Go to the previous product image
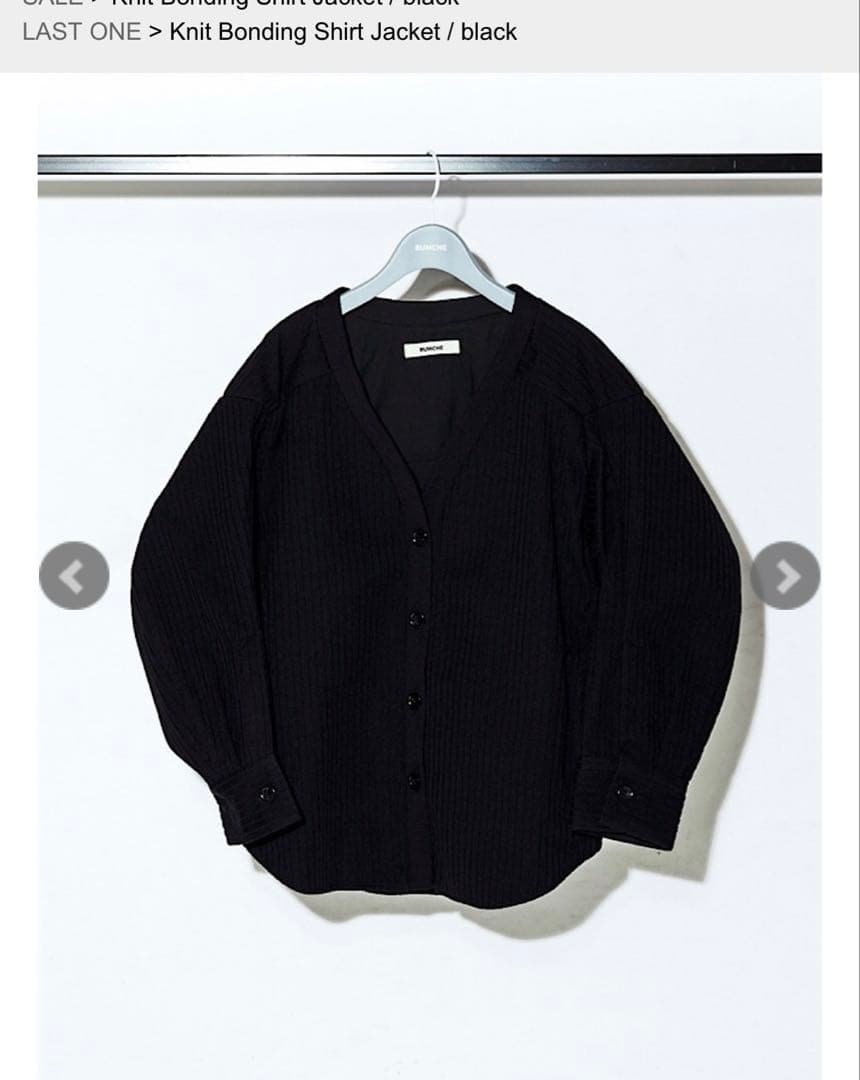 tap(74, 576)
